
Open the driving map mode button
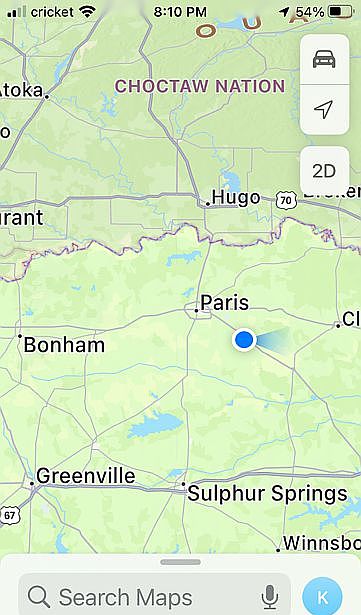(324, 59)
